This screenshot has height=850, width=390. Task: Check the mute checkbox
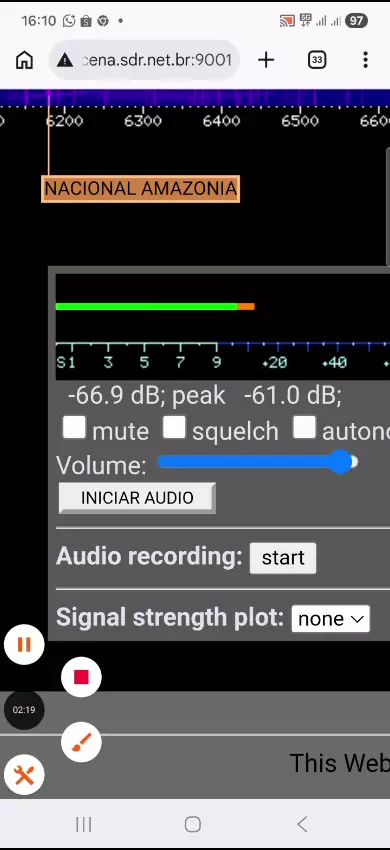tap(74, 428)
